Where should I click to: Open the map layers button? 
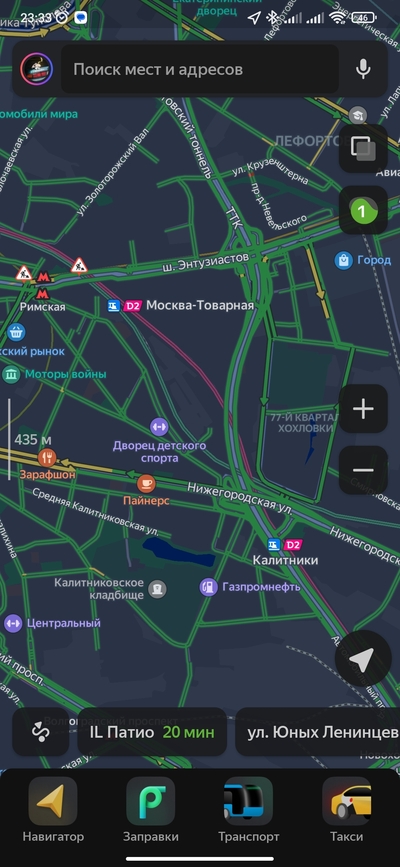coord(363,148)
